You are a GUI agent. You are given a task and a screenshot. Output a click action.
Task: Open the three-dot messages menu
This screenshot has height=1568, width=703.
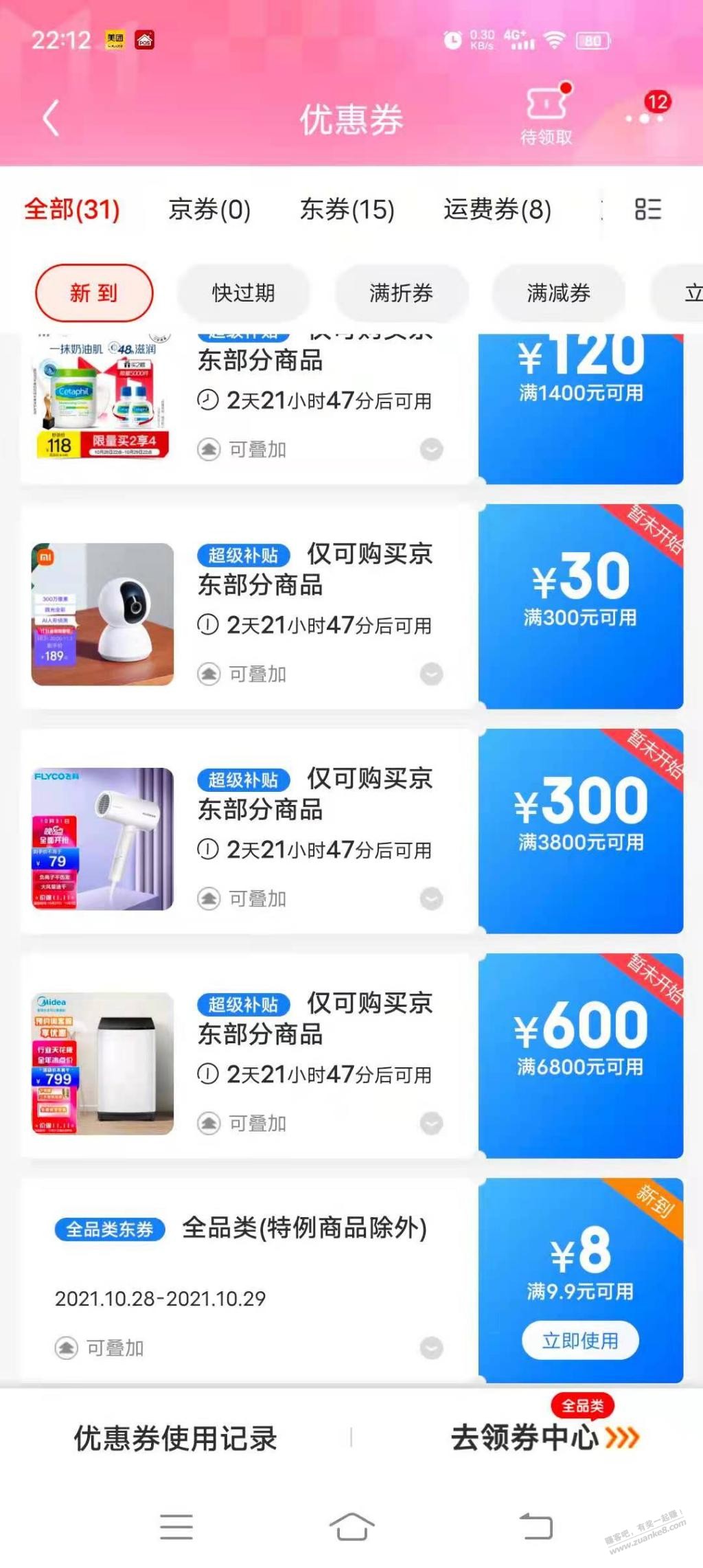click(645, 117)
